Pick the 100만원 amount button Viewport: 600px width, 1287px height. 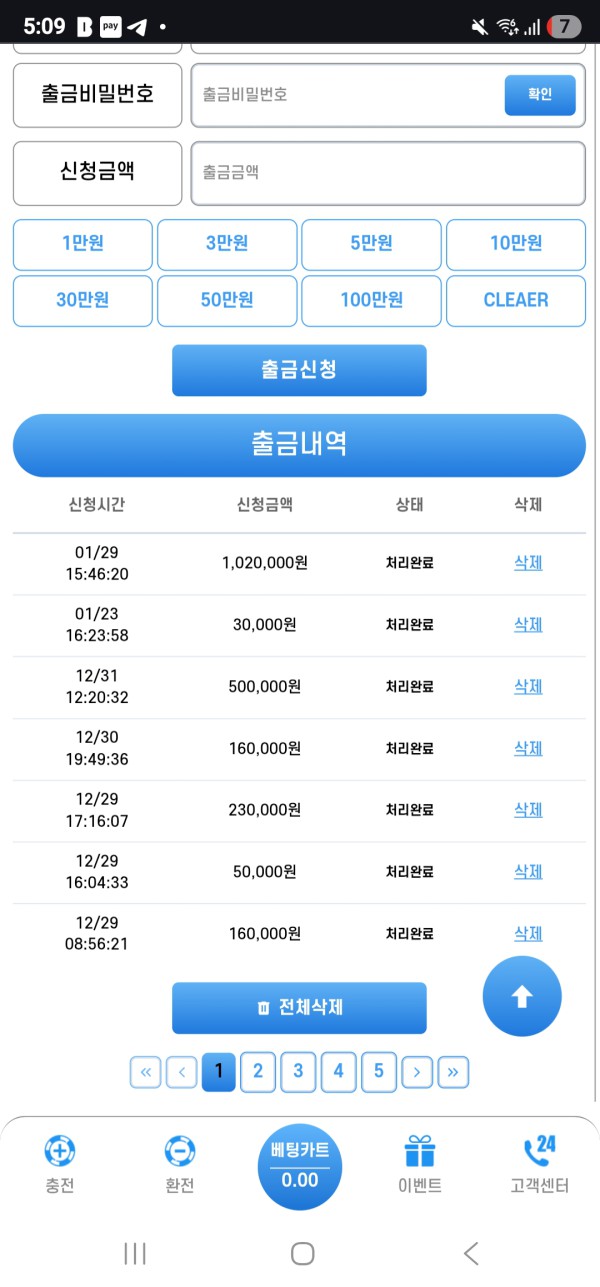click(371, 300)
